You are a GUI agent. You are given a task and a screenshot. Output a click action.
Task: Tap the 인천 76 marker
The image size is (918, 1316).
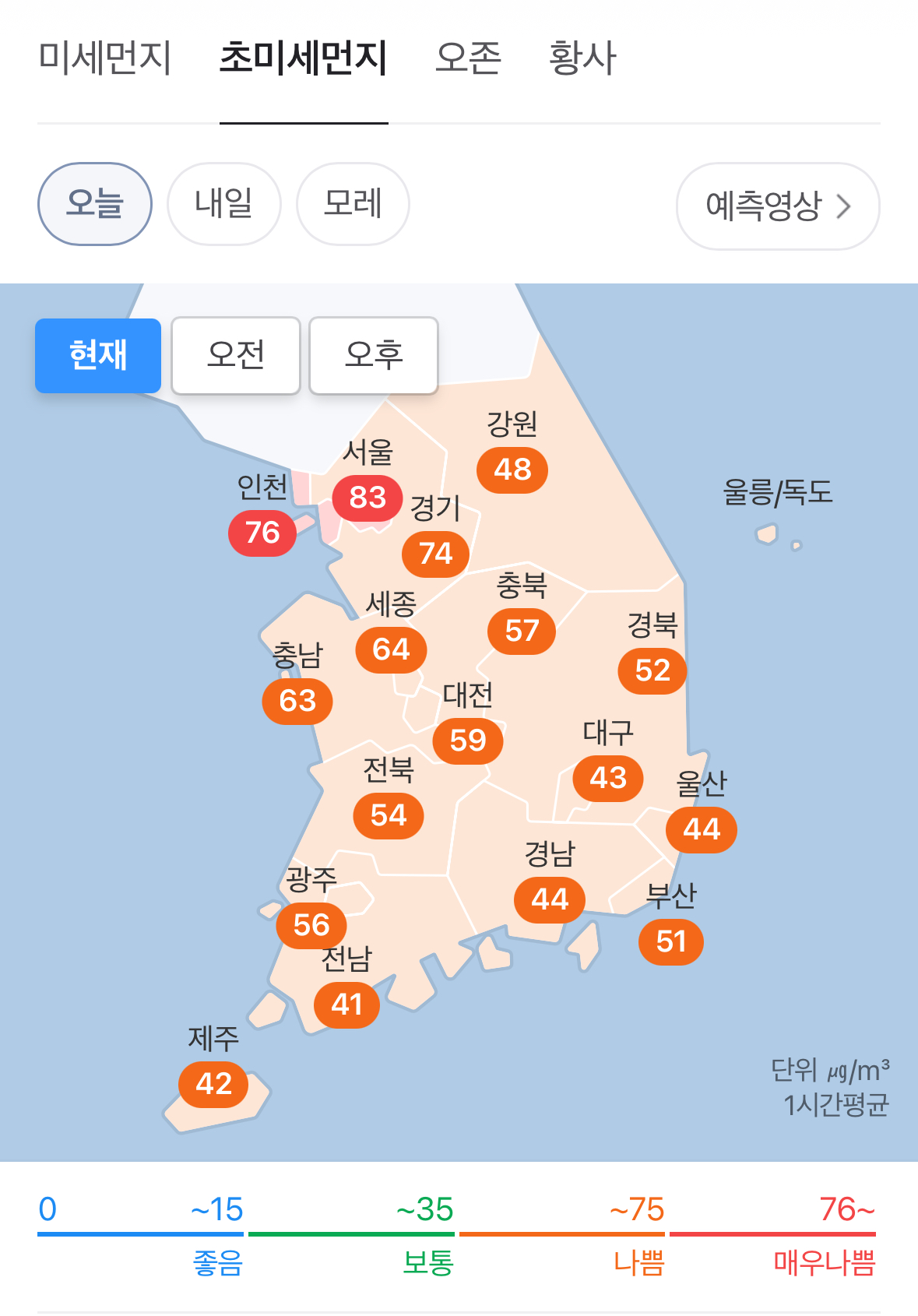pos(262,533)
